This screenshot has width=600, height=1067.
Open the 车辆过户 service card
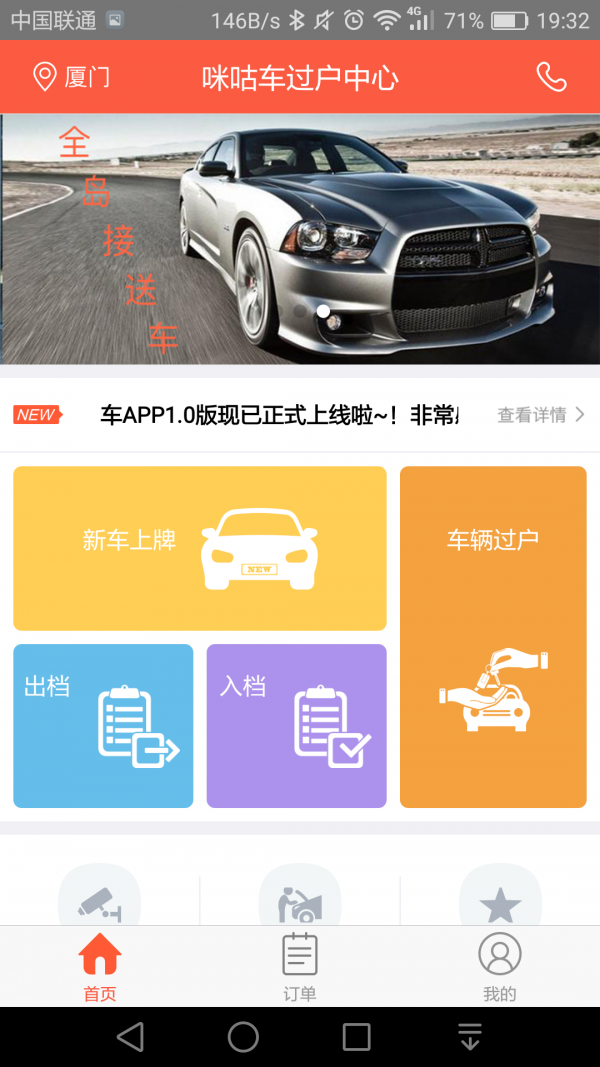(493, 637)
